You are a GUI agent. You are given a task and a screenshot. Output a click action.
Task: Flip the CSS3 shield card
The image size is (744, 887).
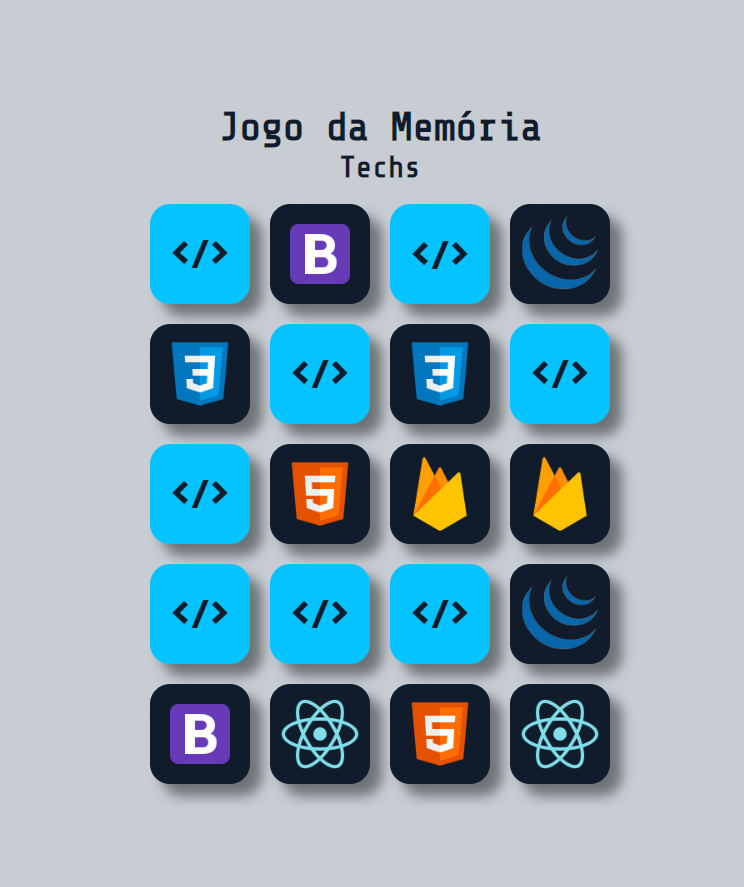(200, 374)
